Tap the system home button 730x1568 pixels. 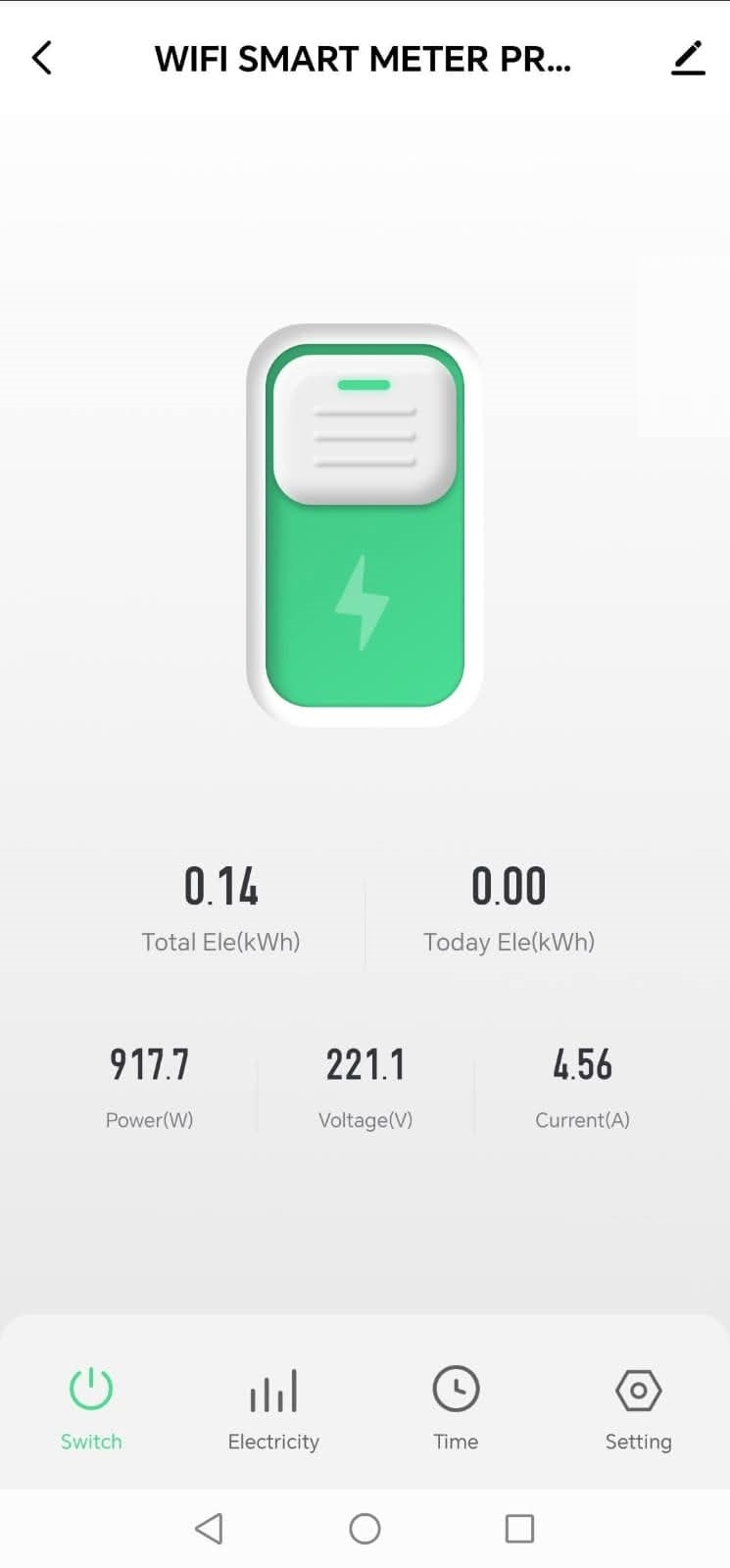pyautogui.click(x=365, y=1528)
